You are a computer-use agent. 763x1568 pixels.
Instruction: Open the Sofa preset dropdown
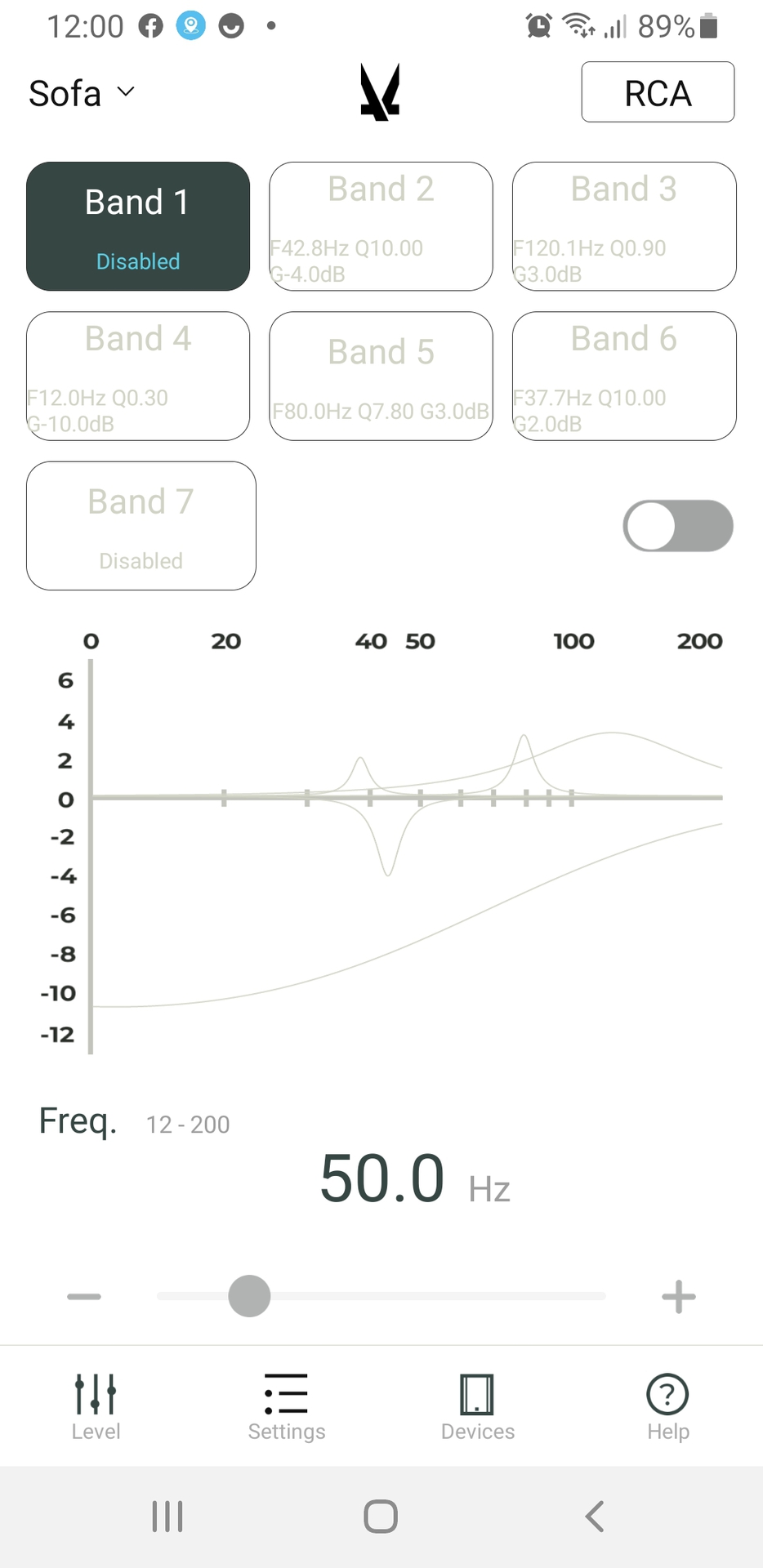pyautogui.click(x=81, y=93)
